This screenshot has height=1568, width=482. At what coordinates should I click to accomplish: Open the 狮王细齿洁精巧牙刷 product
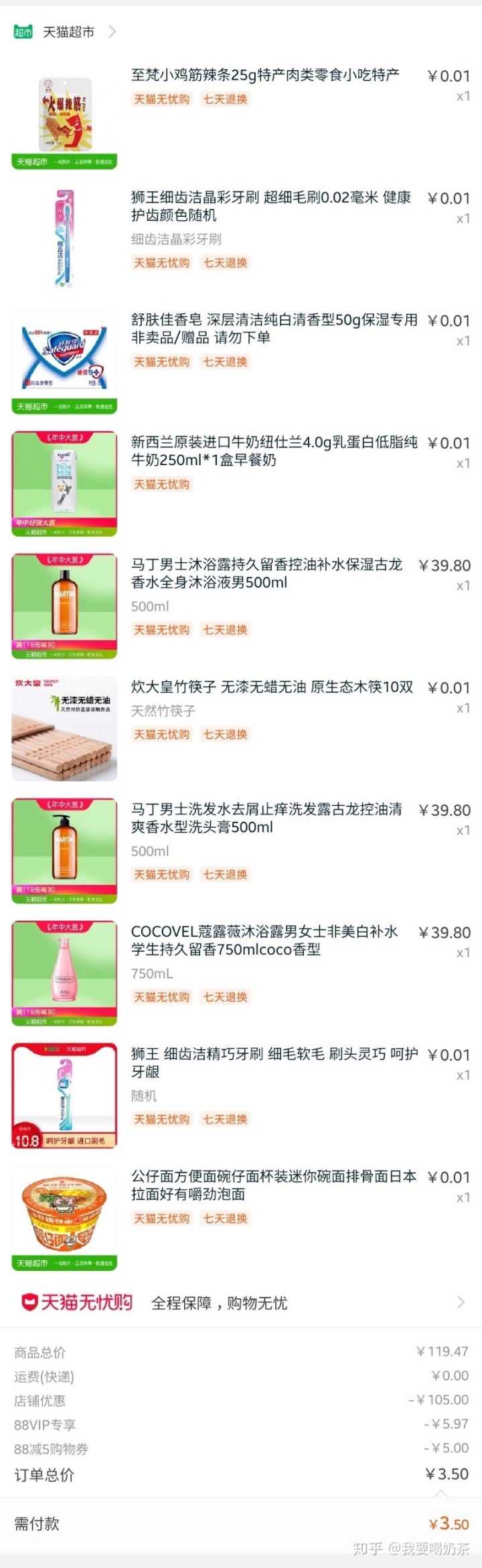coord(274,1063)
